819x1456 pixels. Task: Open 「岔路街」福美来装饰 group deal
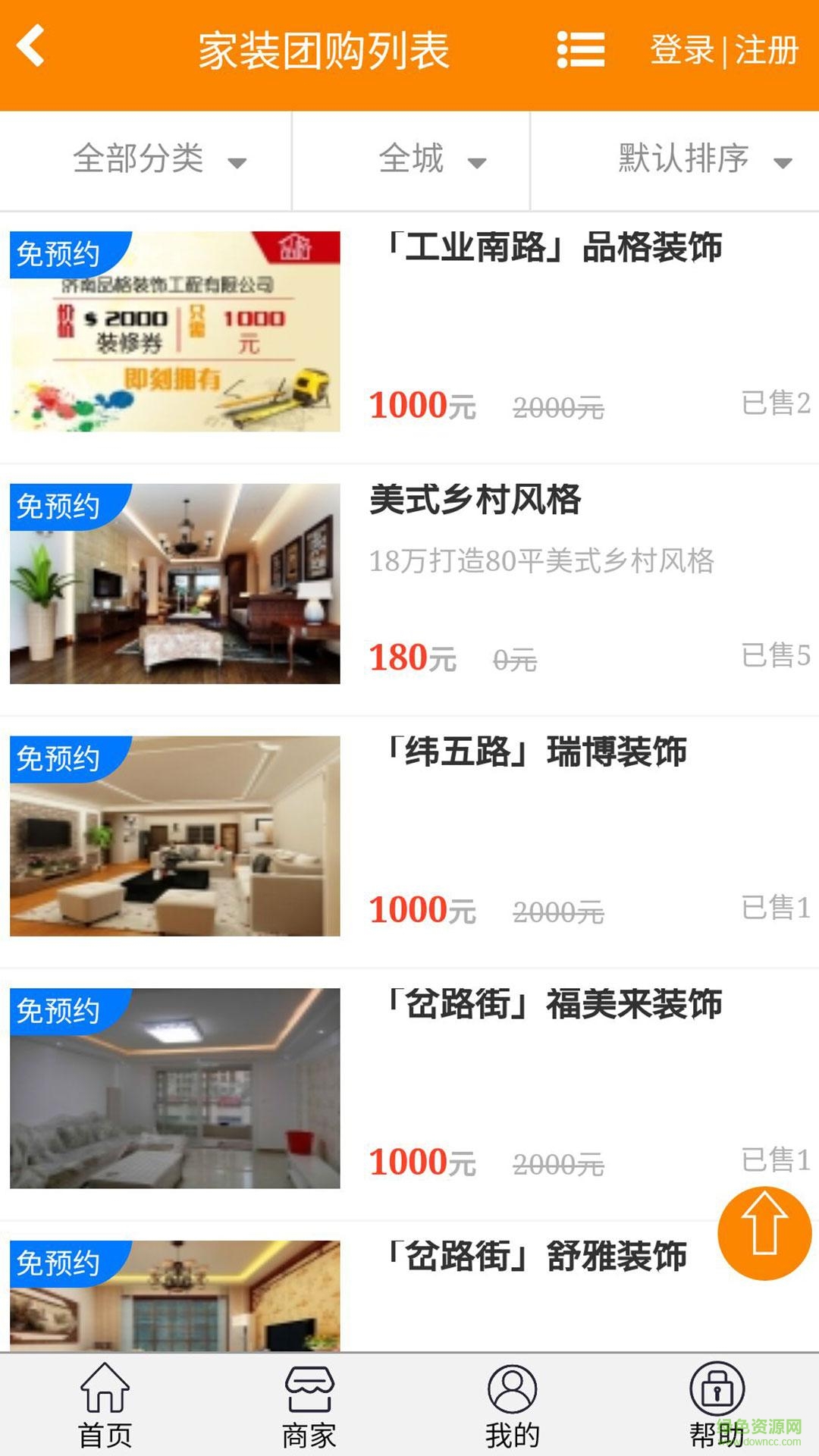pos(554,1005)
